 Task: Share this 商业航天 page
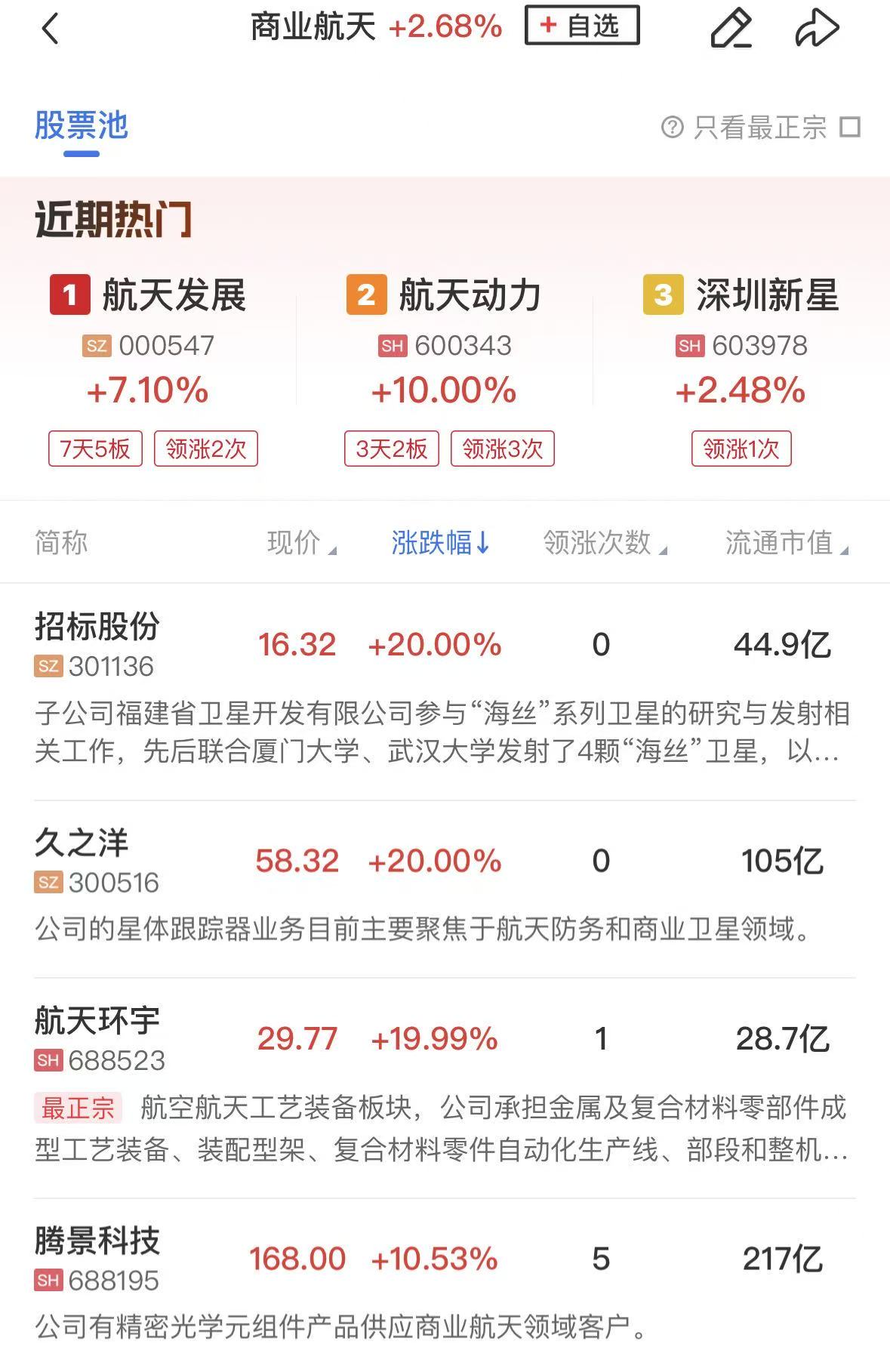point(818,29)
